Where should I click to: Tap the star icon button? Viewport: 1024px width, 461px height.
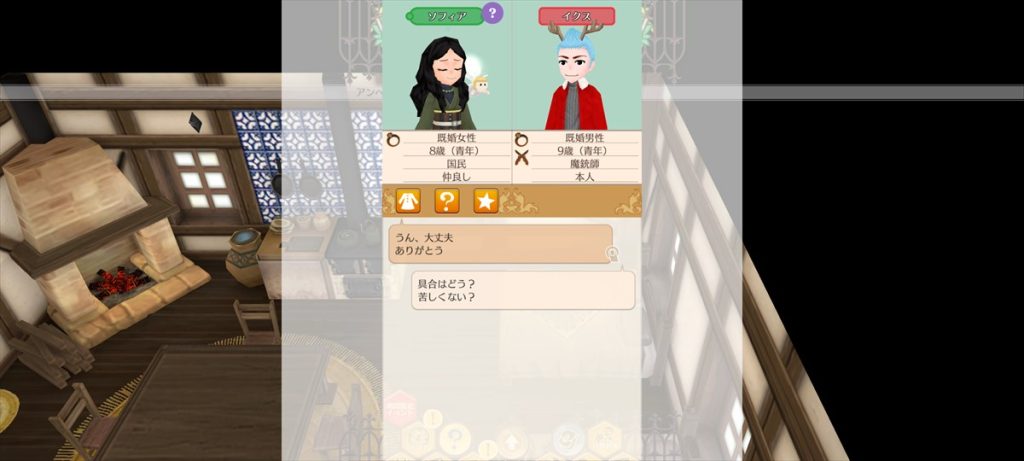point(486,200)
